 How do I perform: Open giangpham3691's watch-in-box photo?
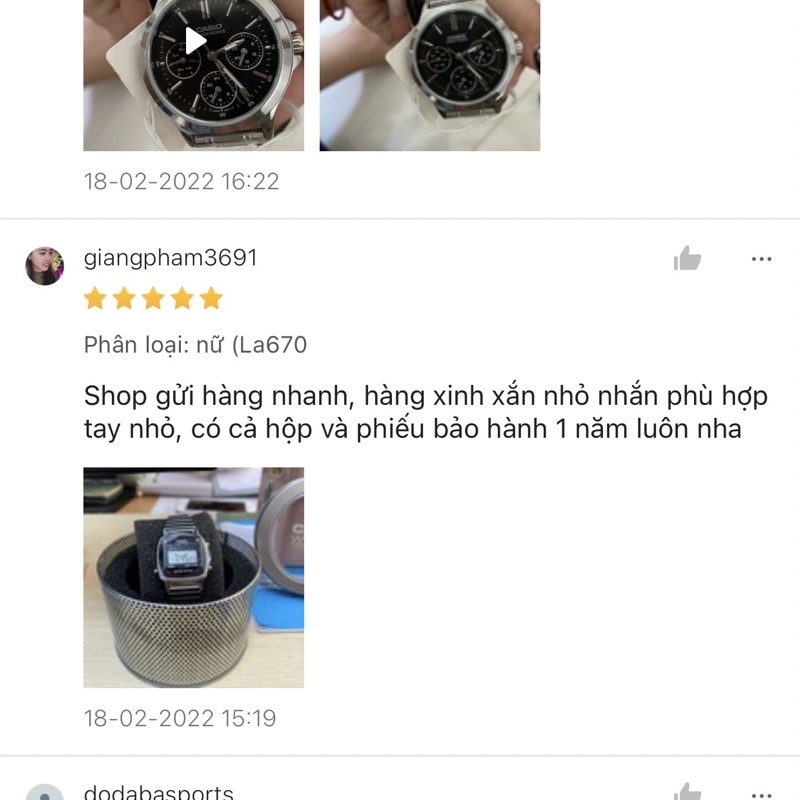tap(193, 577)
